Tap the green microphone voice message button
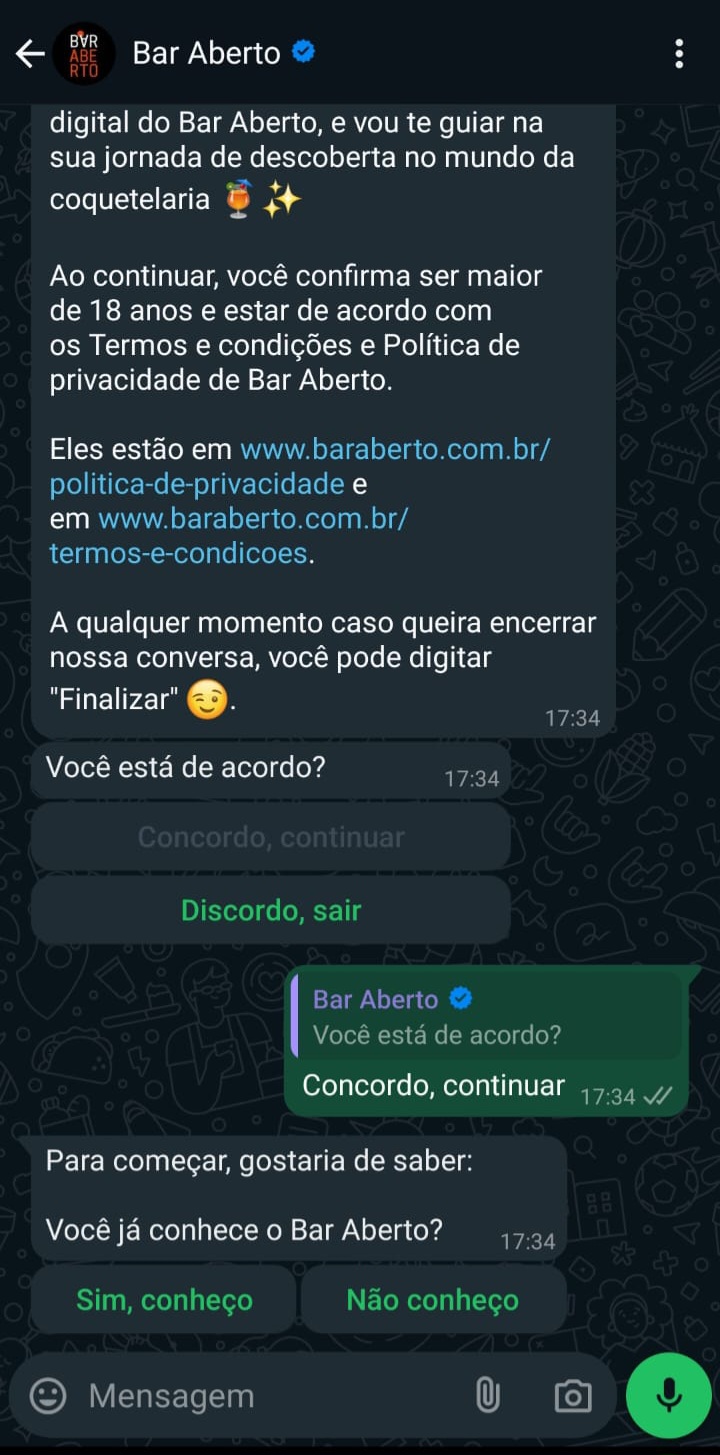The height and width of the screenshot is (1455, 720). pyautogui.click(x=669, y=1396)
